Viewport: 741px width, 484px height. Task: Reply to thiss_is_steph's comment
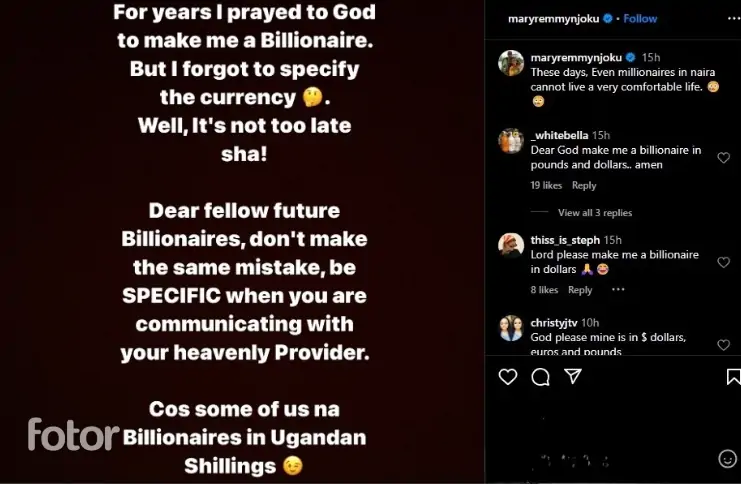(x=580, y=290)
